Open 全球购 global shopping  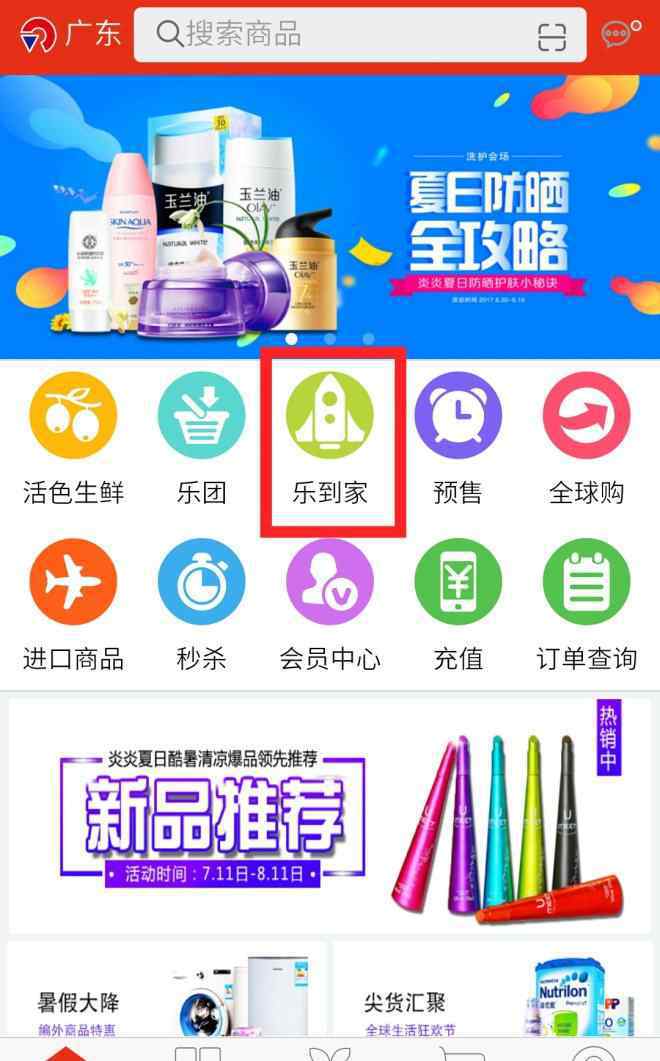coord(586,438)
